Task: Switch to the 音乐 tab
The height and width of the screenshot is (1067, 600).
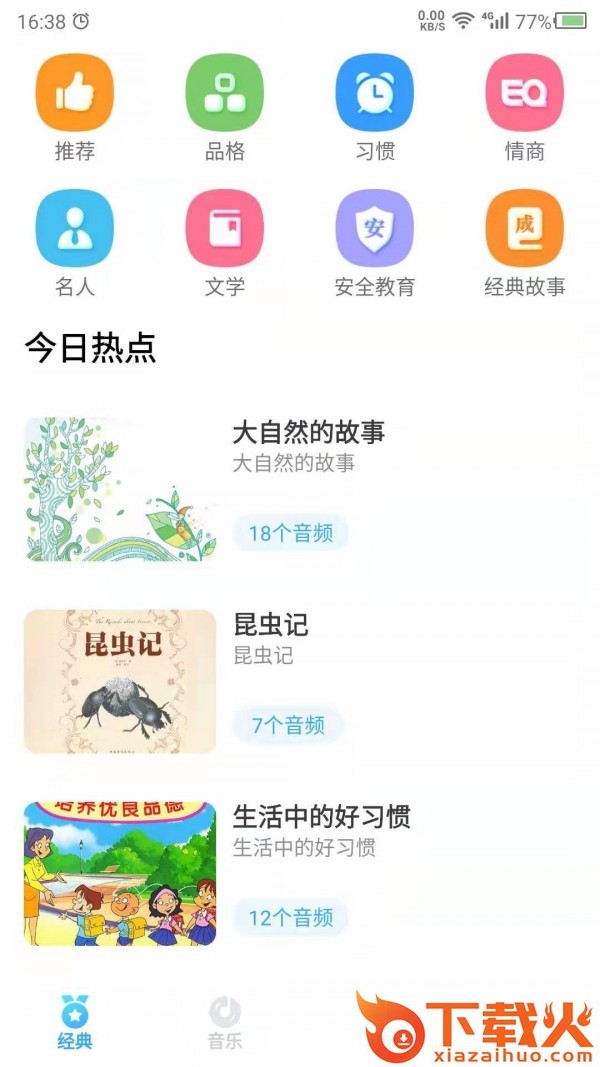Action: (225, 1022)
